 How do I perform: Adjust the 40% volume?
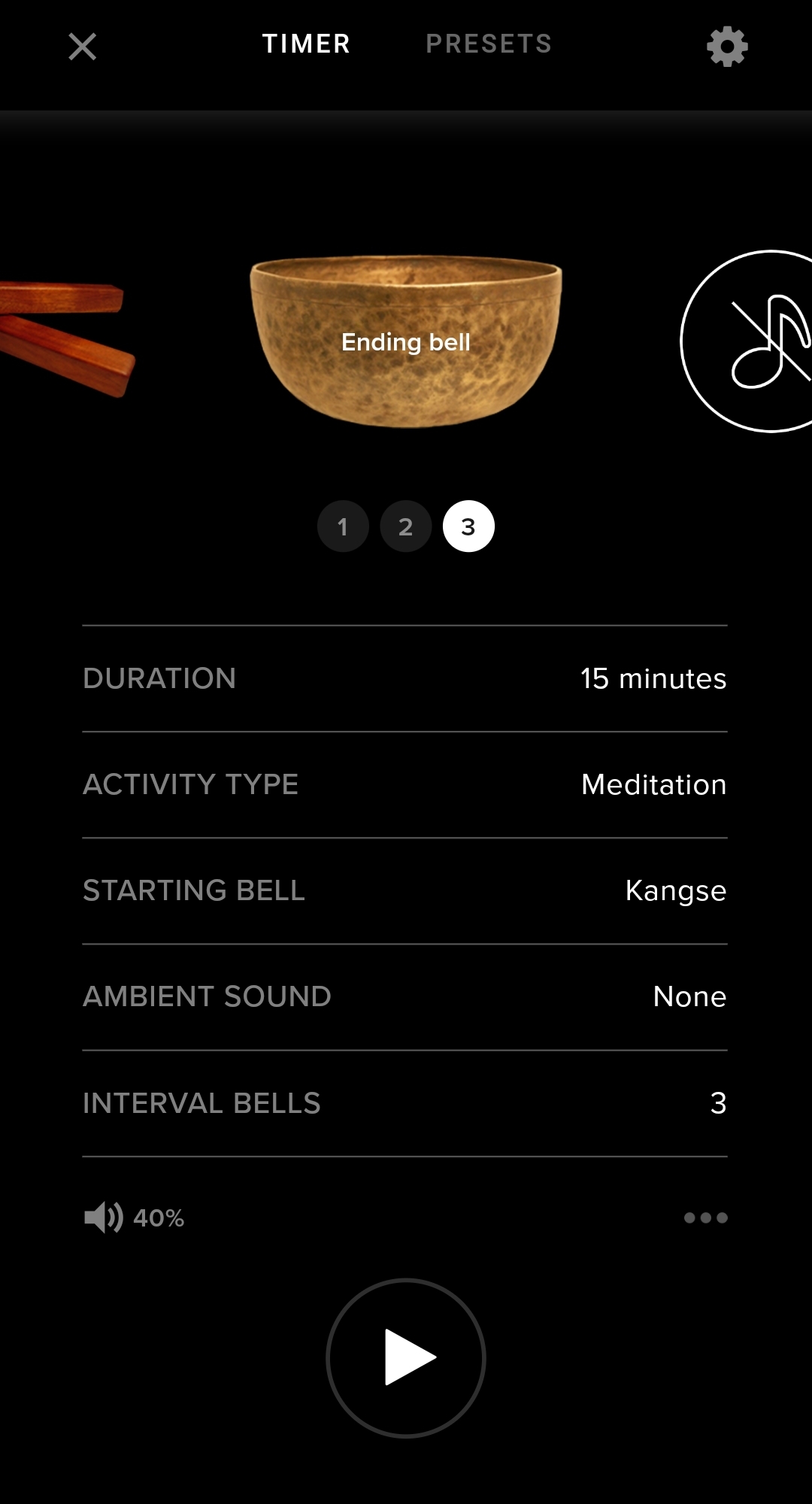(134, 1217)
